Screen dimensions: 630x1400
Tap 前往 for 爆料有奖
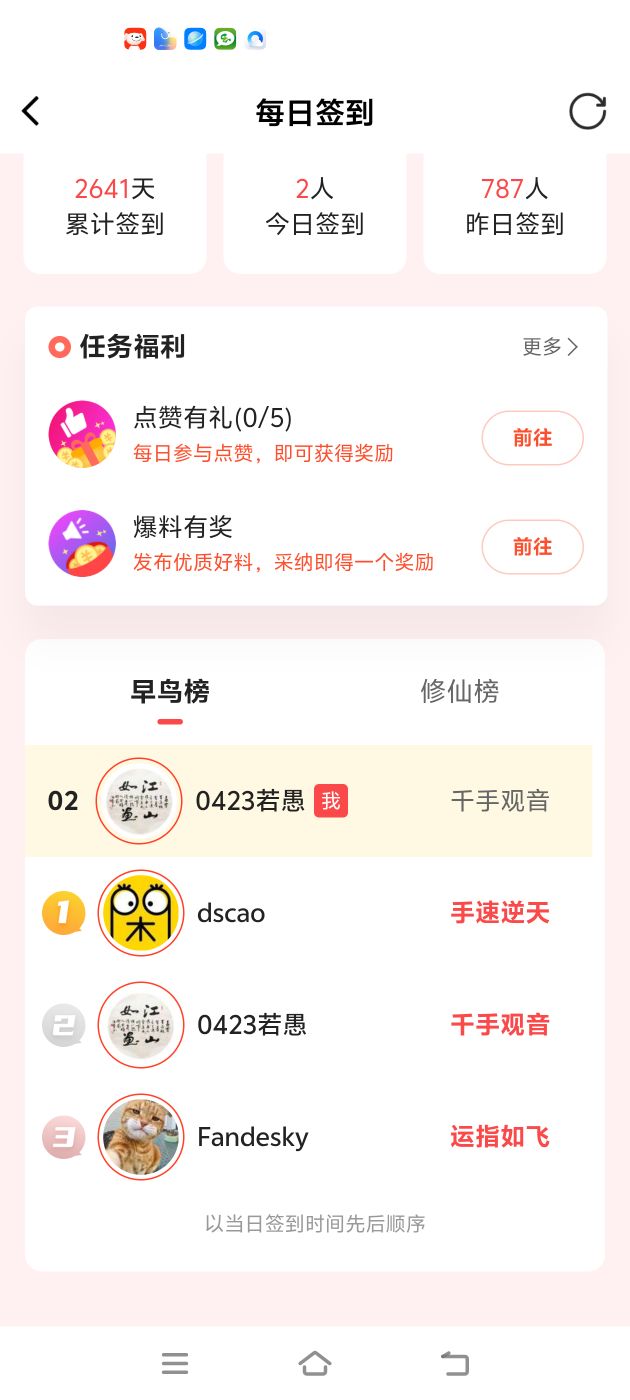tap(532, 547)
